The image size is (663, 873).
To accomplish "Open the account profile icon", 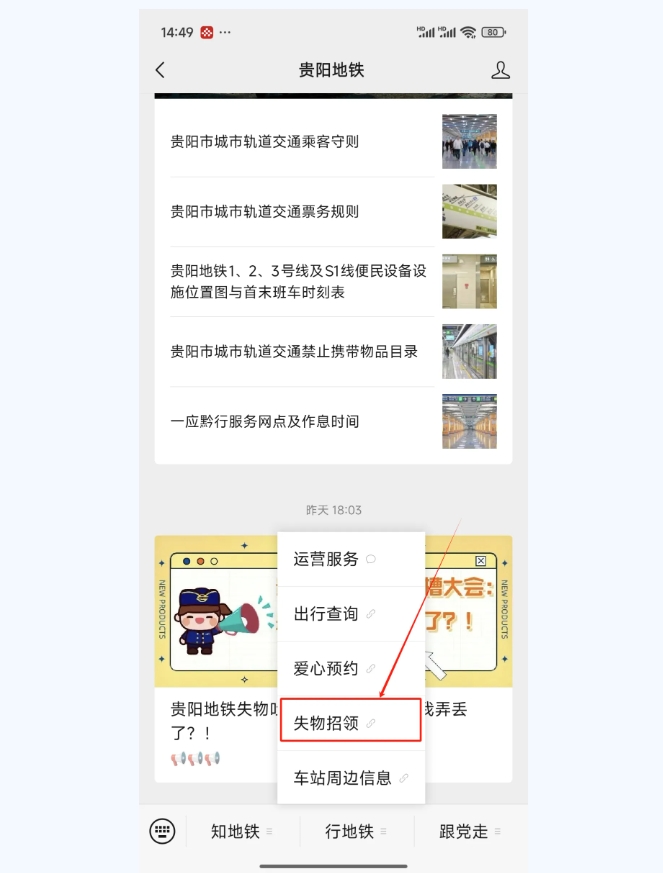I will [x=500, y=70].
